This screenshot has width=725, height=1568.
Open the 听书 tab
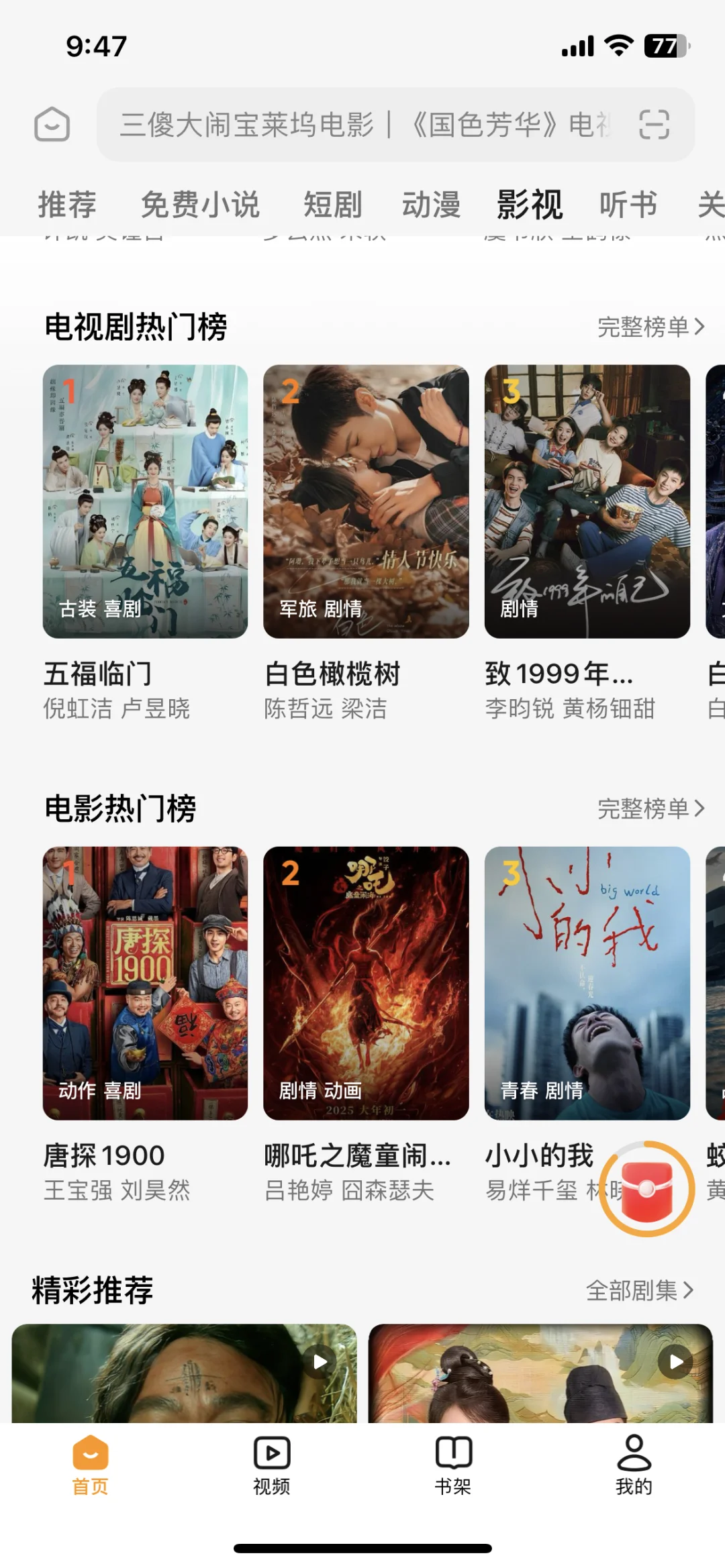click(x=628, y=205)
